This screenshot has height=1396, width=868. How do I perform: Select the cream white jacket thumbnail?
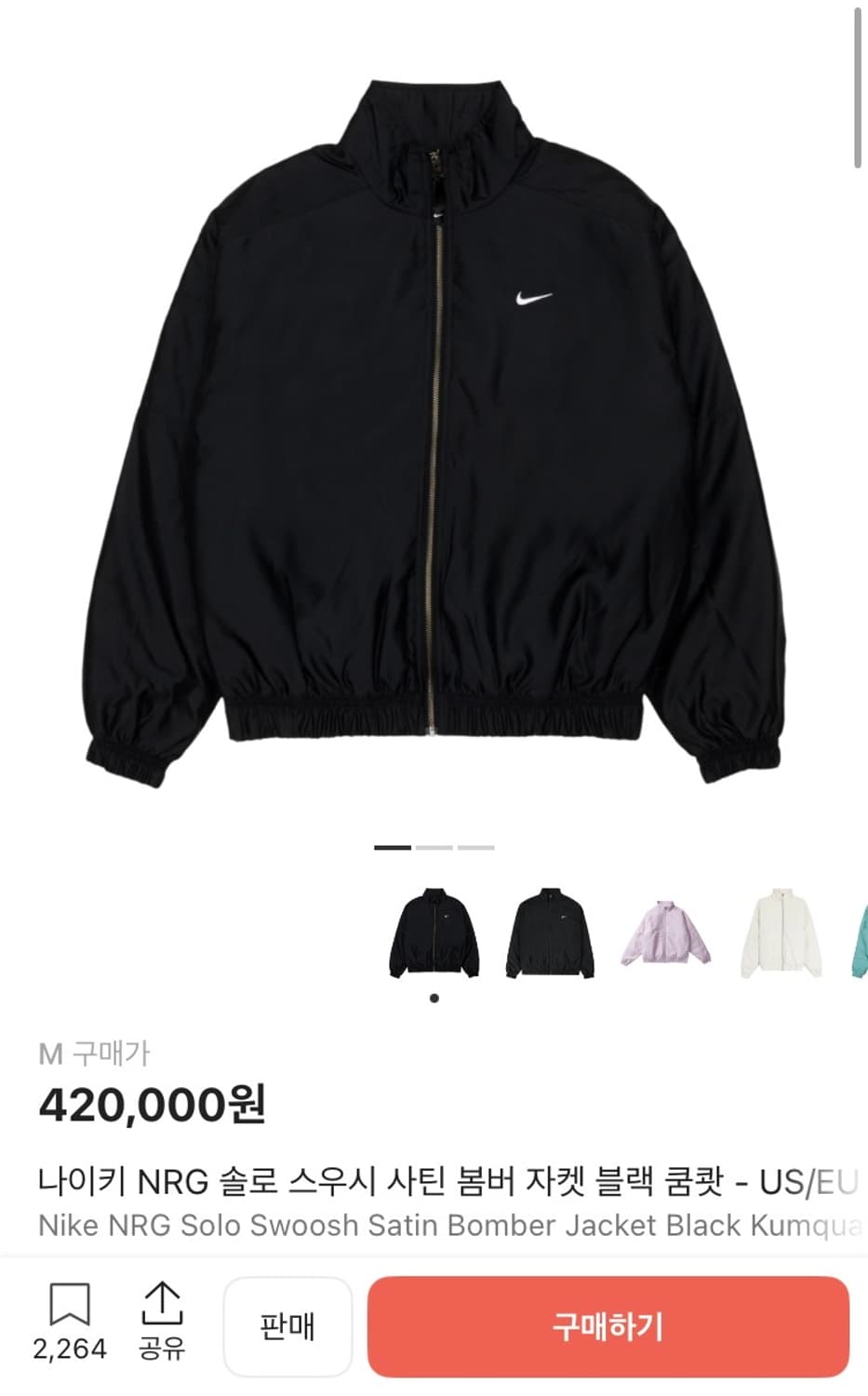pos(782,933)
